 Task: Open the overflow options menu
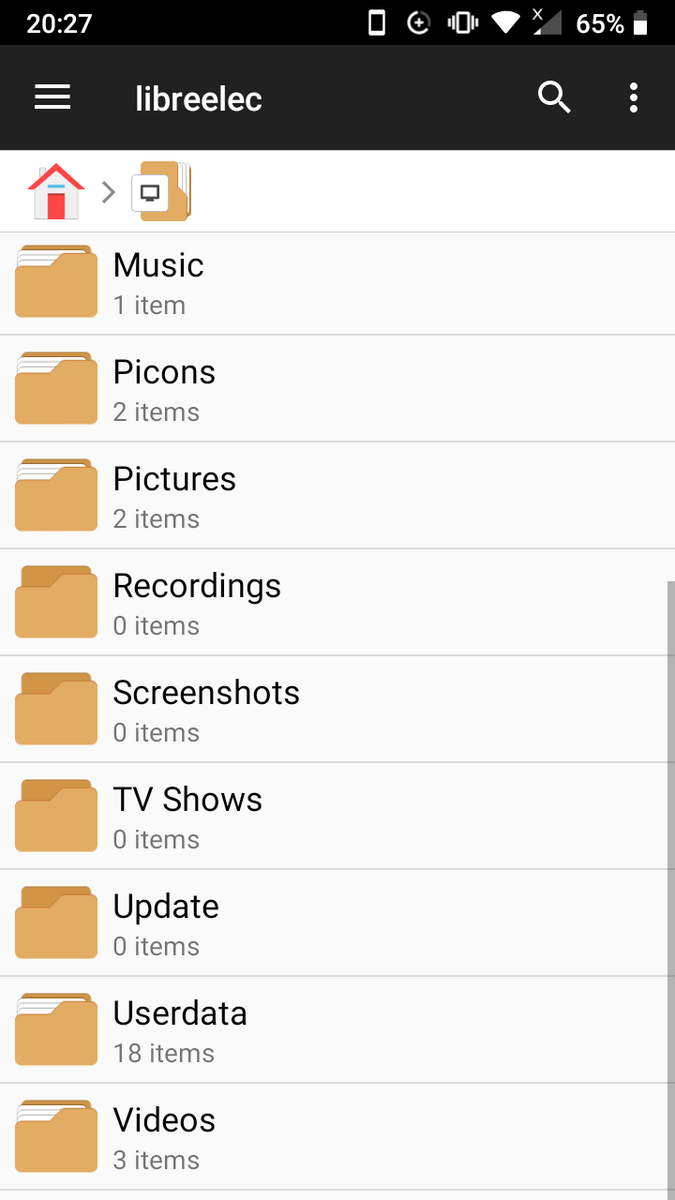[633, 98]
